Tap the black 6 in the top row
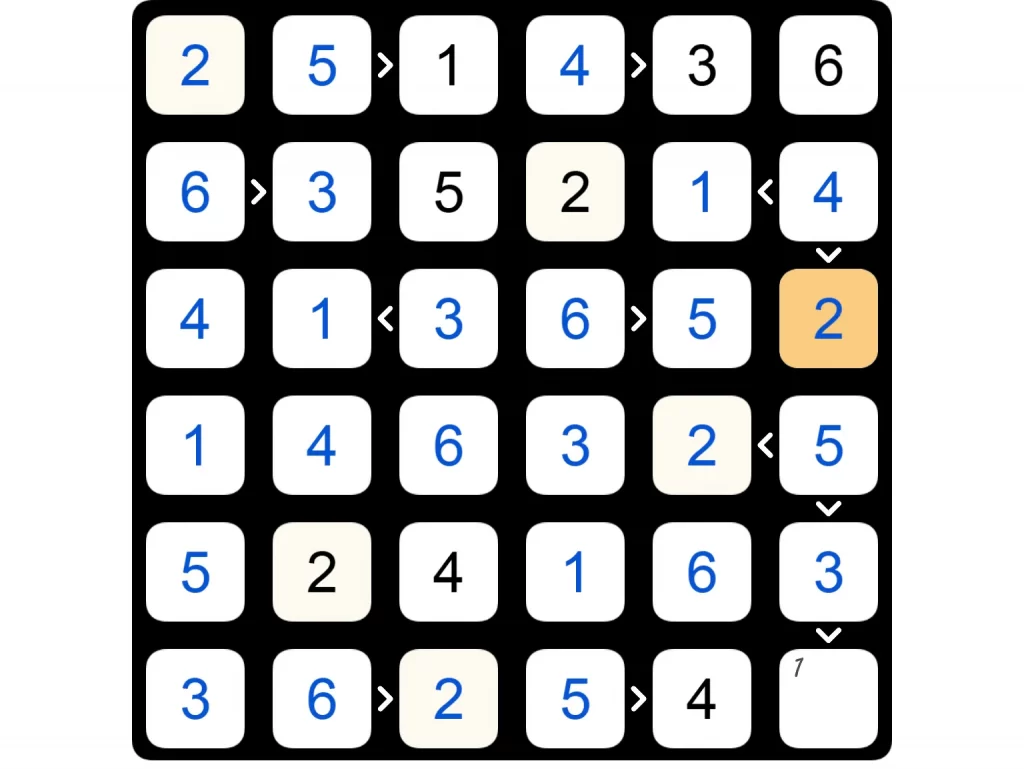1024x769 pixels. [828, 65]
